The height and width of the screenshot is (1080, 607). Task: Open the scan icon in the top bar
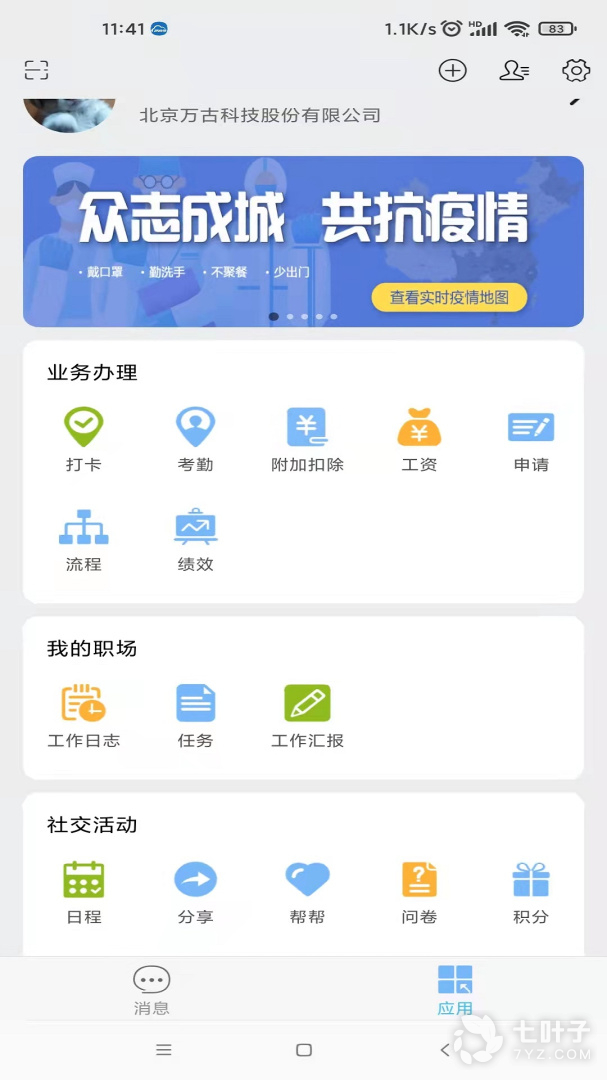tap(37, 70)
